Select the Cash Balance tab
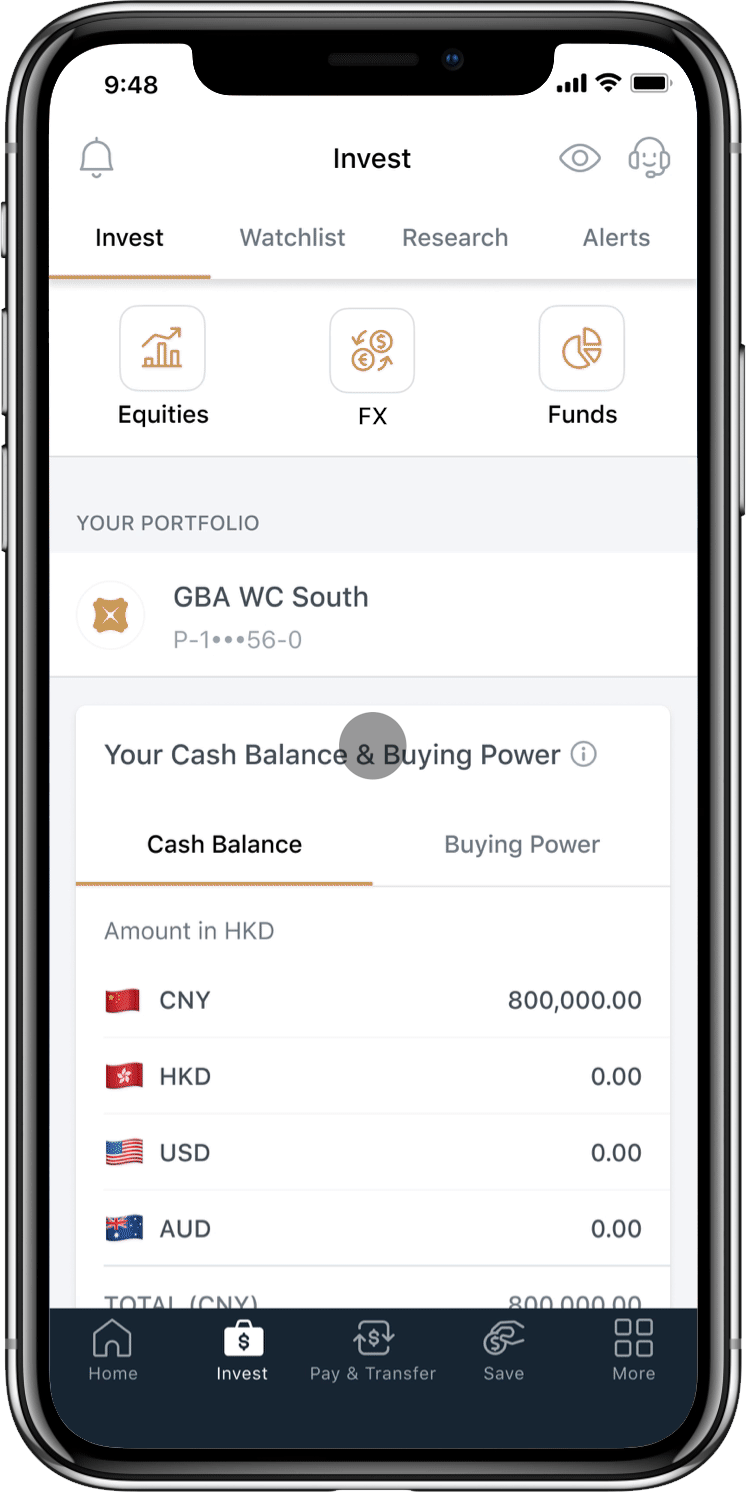This screenshot has width=746, height=1492. coord(224,845)
